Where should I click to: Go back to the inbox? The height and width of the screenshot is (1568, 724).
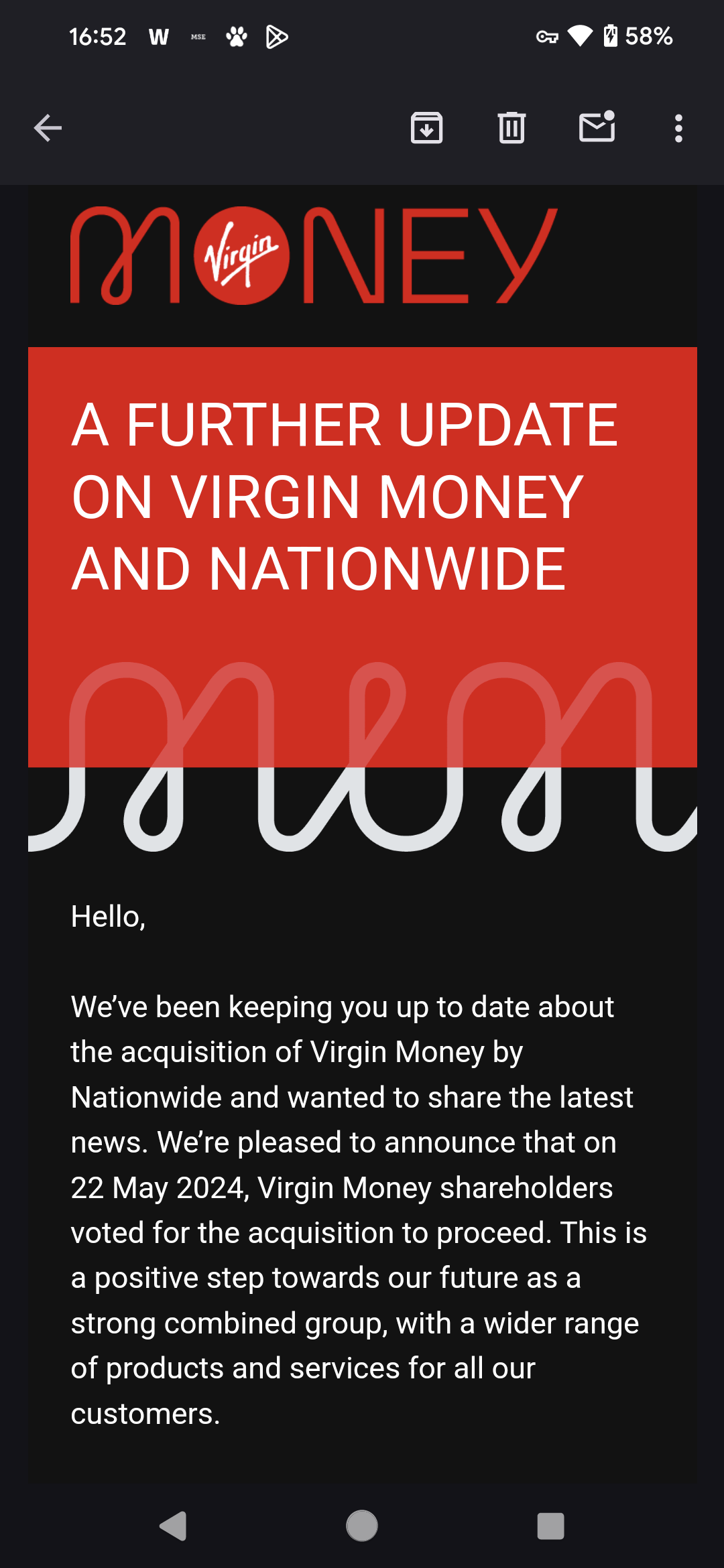pyautogui.click(x=48, y=128)
